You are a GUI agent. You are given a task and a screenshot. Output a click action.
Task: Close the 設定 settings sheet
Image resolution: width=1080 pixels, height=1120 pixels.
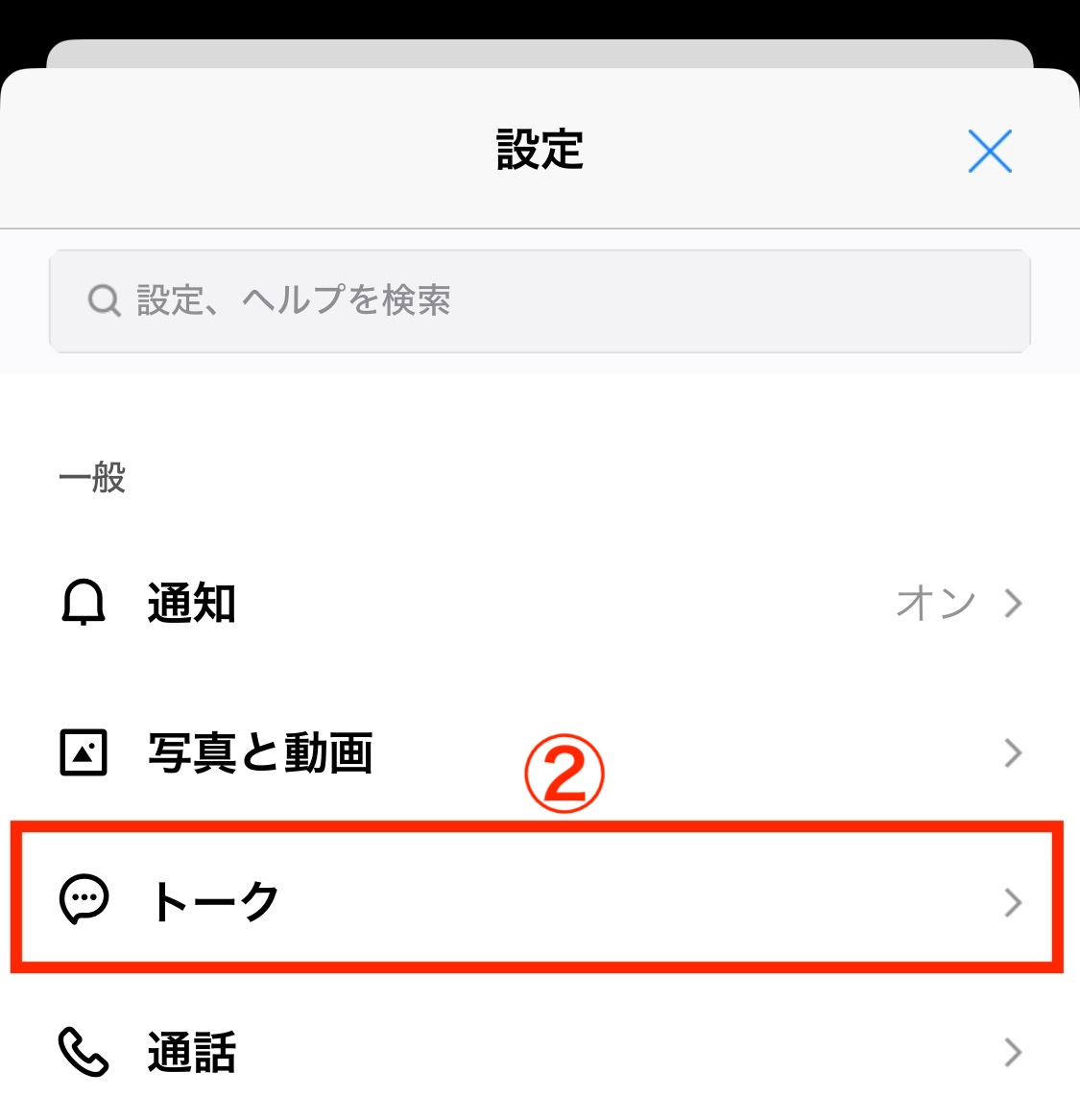click(990, 152)
